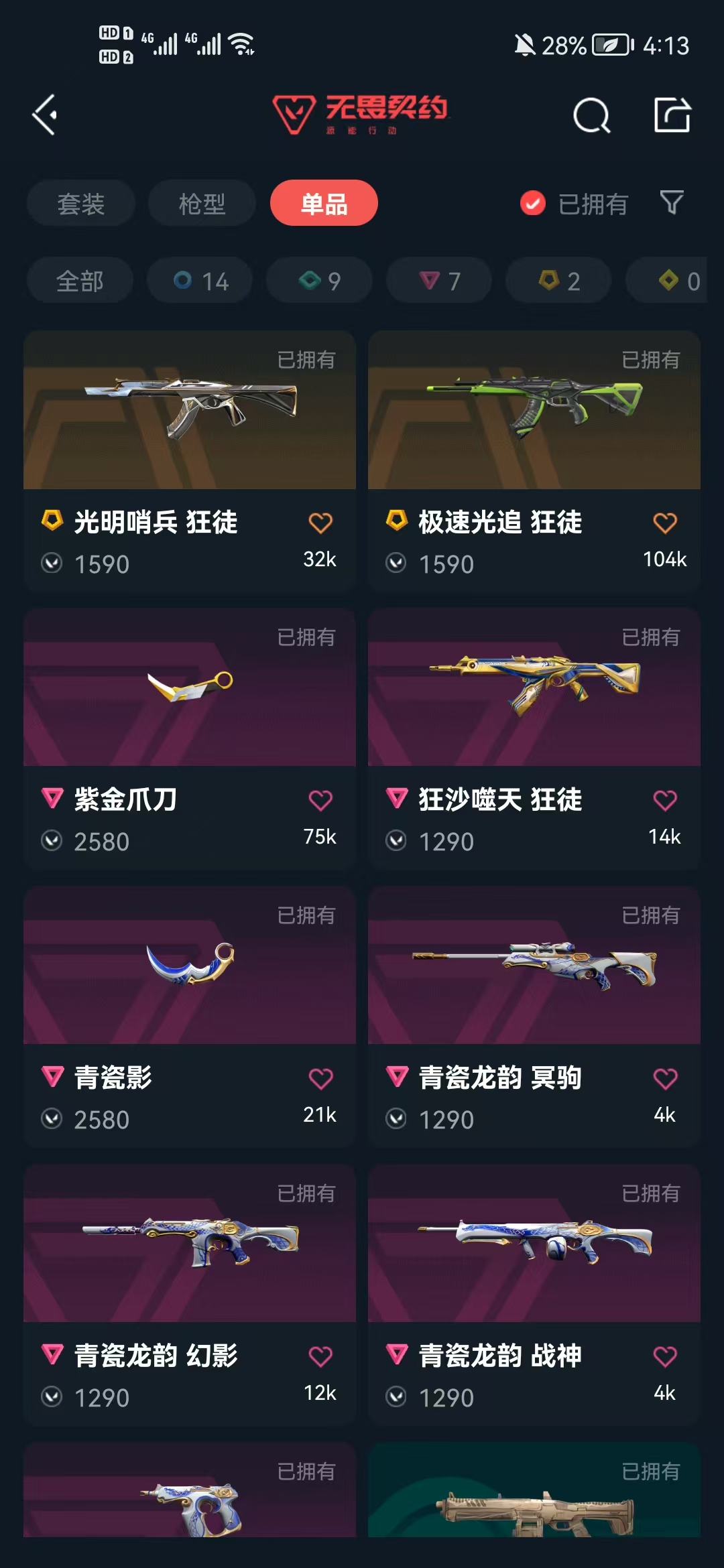This screenshot has width=724, height=1568.
Task: Filter by the pink tier chip with 7
Action: [439, 281]
